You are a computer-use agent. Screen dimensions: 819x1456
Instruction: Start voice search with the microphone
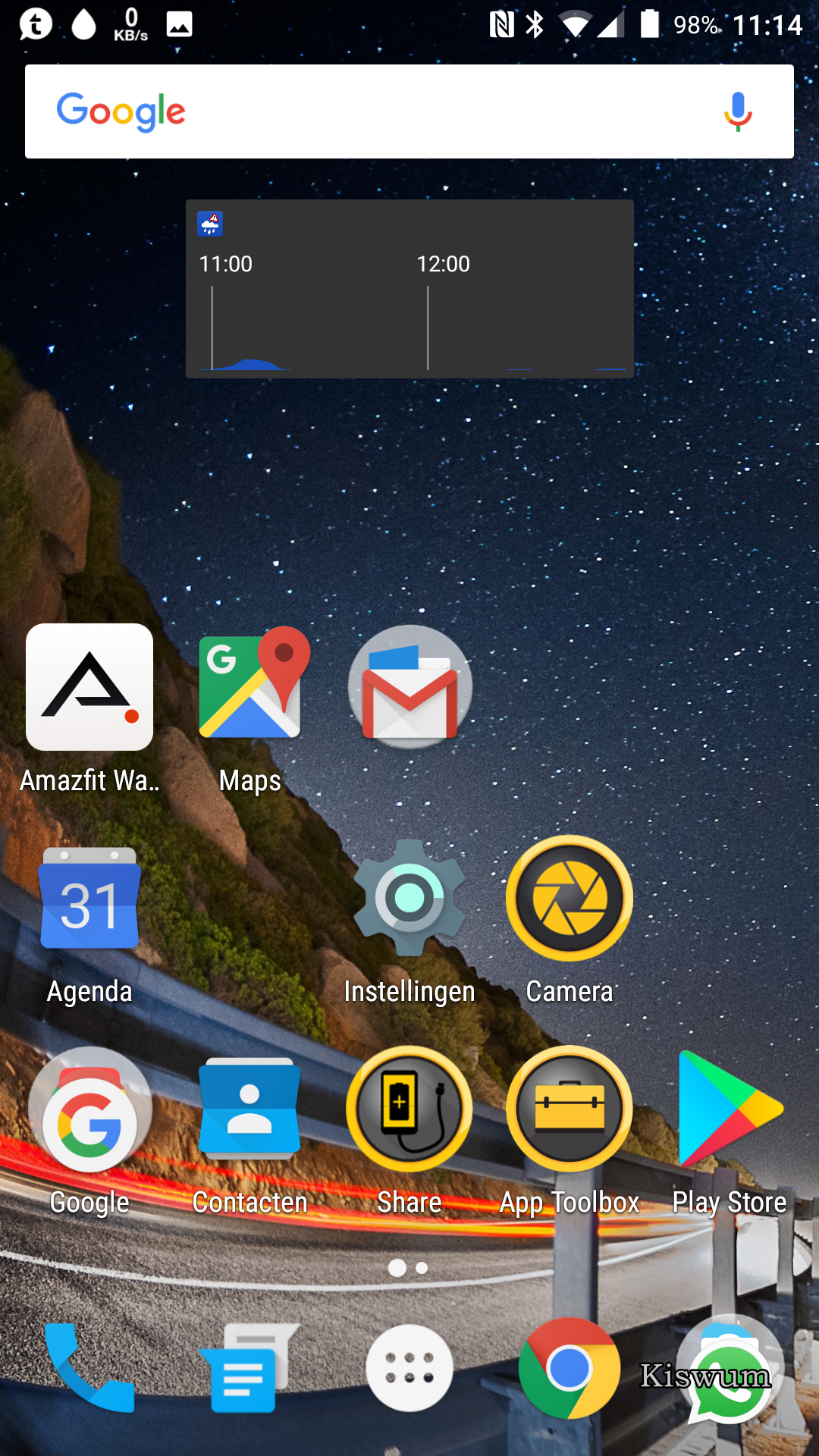(x=737, y=112)
